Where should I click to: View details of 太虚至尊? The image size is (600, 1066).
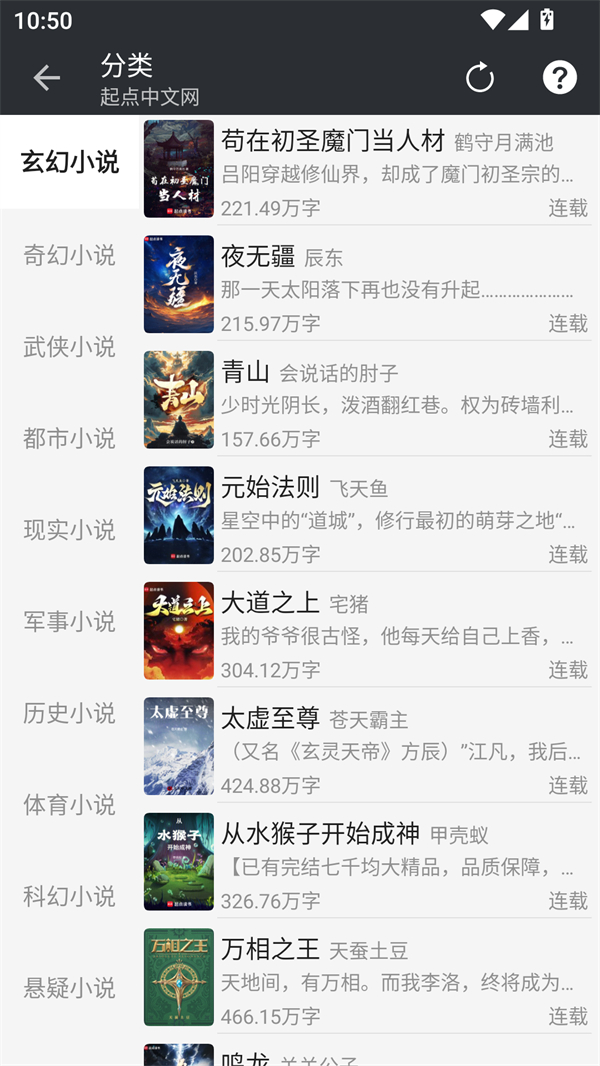click(368, 747)
